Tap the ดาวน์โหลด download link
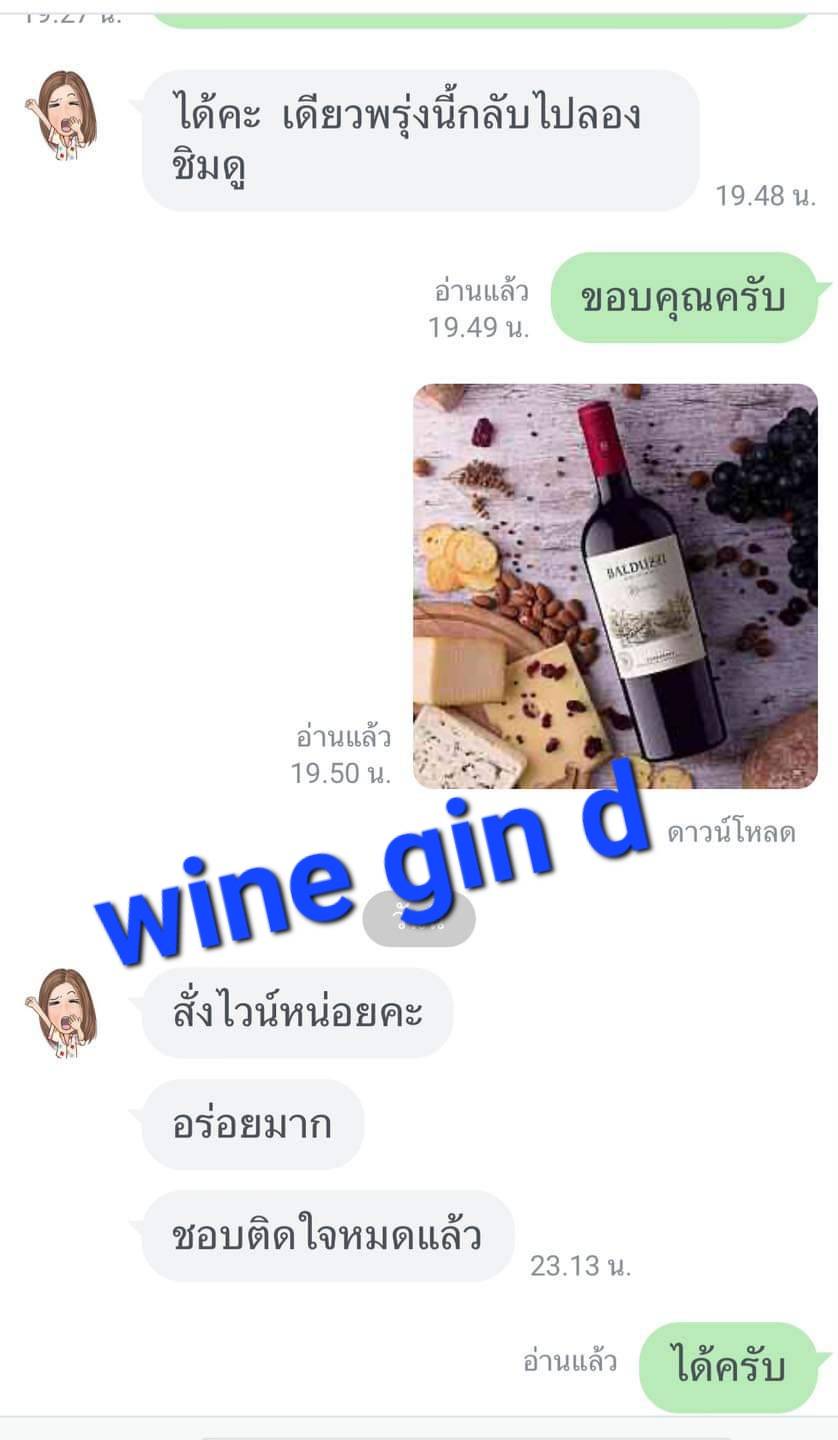The width and height of the screenshot is (838, 1440). 731,833
